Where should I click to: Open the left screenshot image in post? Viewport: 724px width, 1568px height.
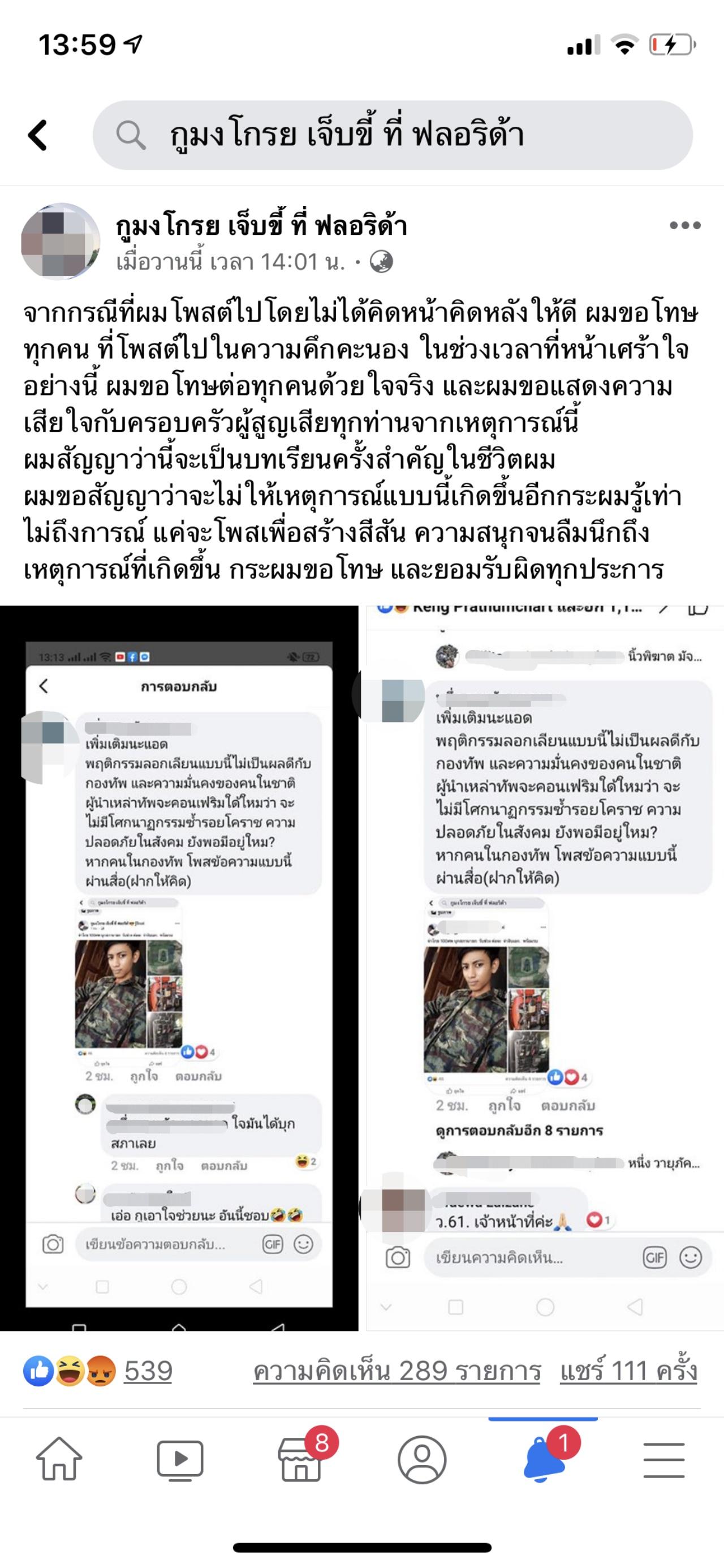click(x=179, y=968)
